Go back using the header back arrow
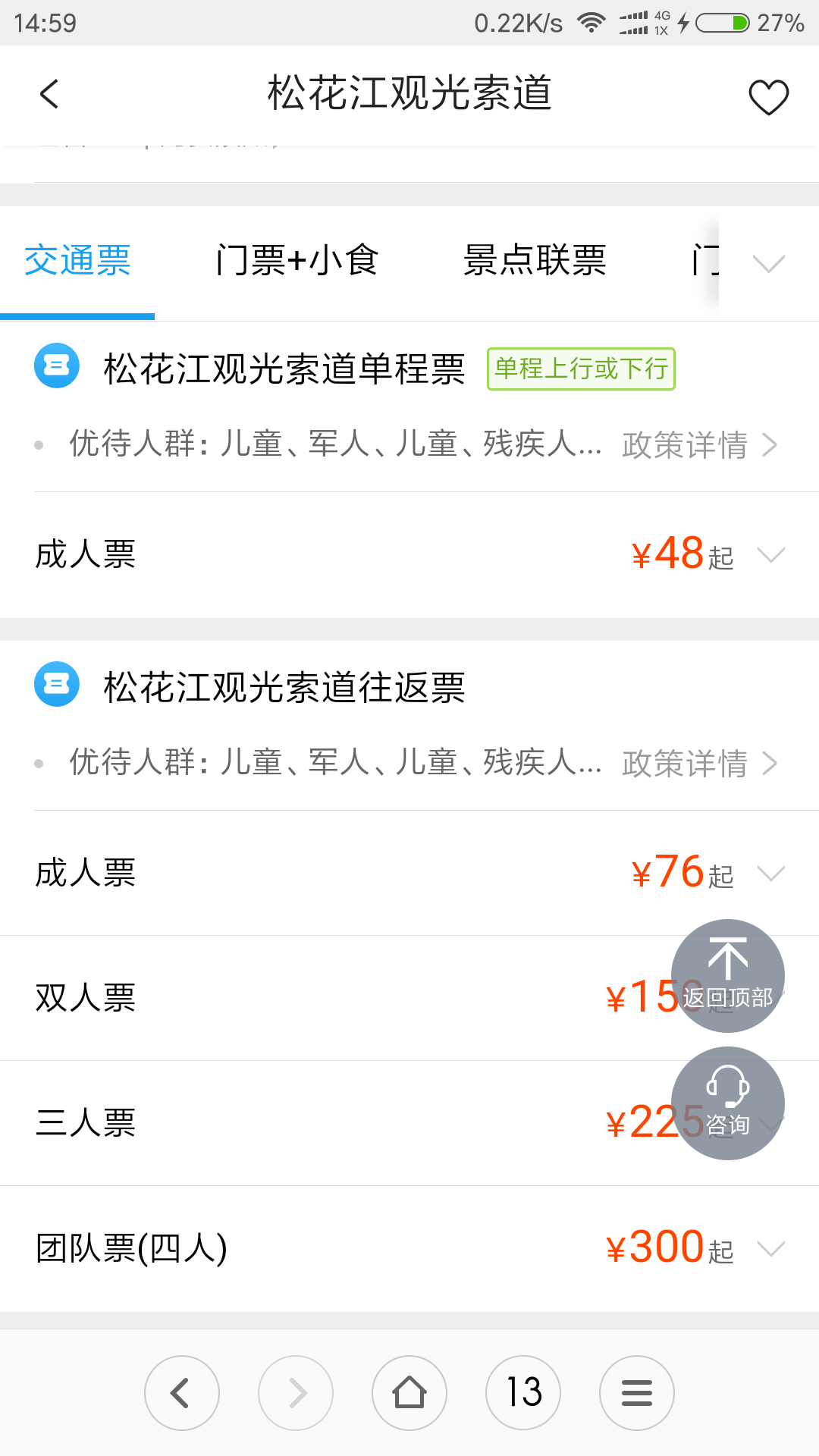819x1456 pixels. tap(49, 95)
